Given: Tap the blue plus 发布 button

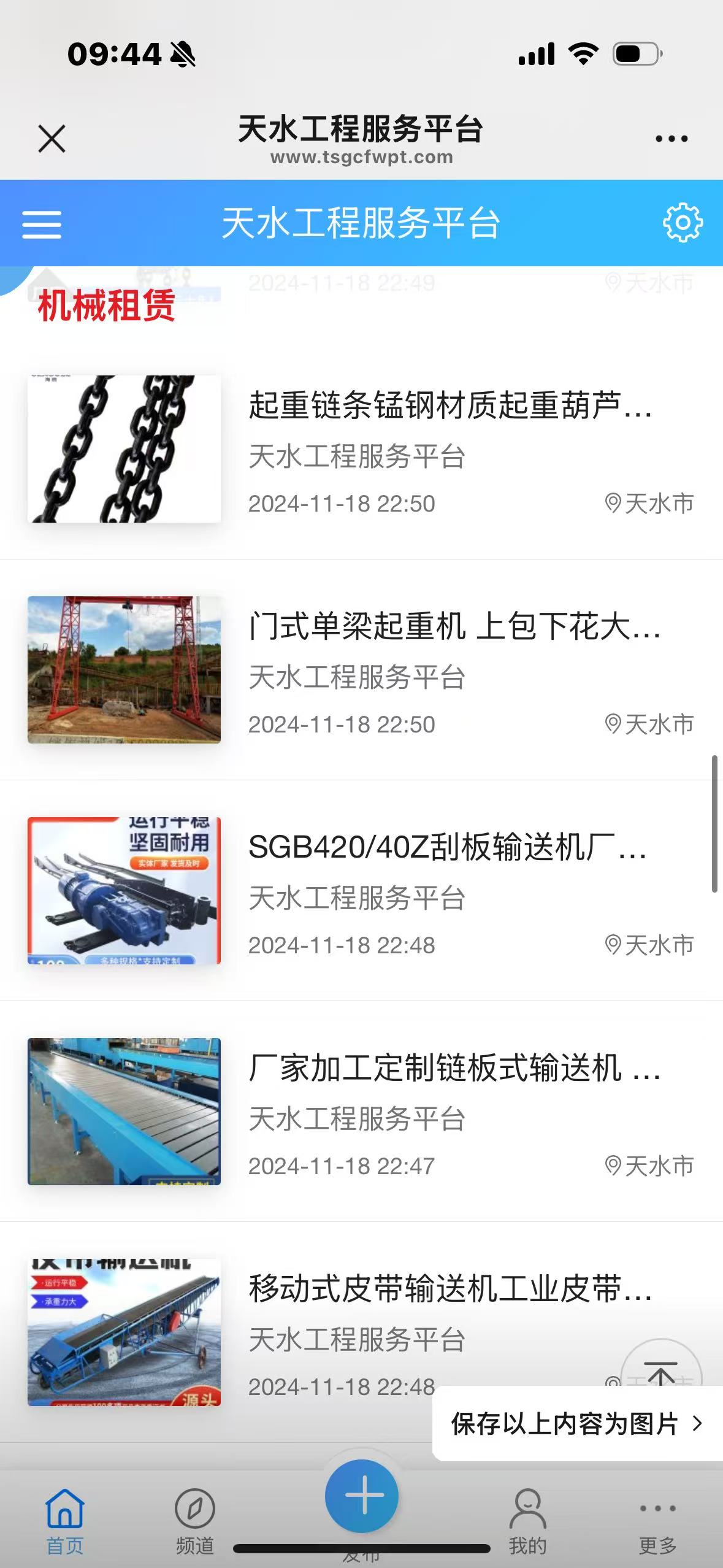Looking at the screenshot, I should point(362,1496).
